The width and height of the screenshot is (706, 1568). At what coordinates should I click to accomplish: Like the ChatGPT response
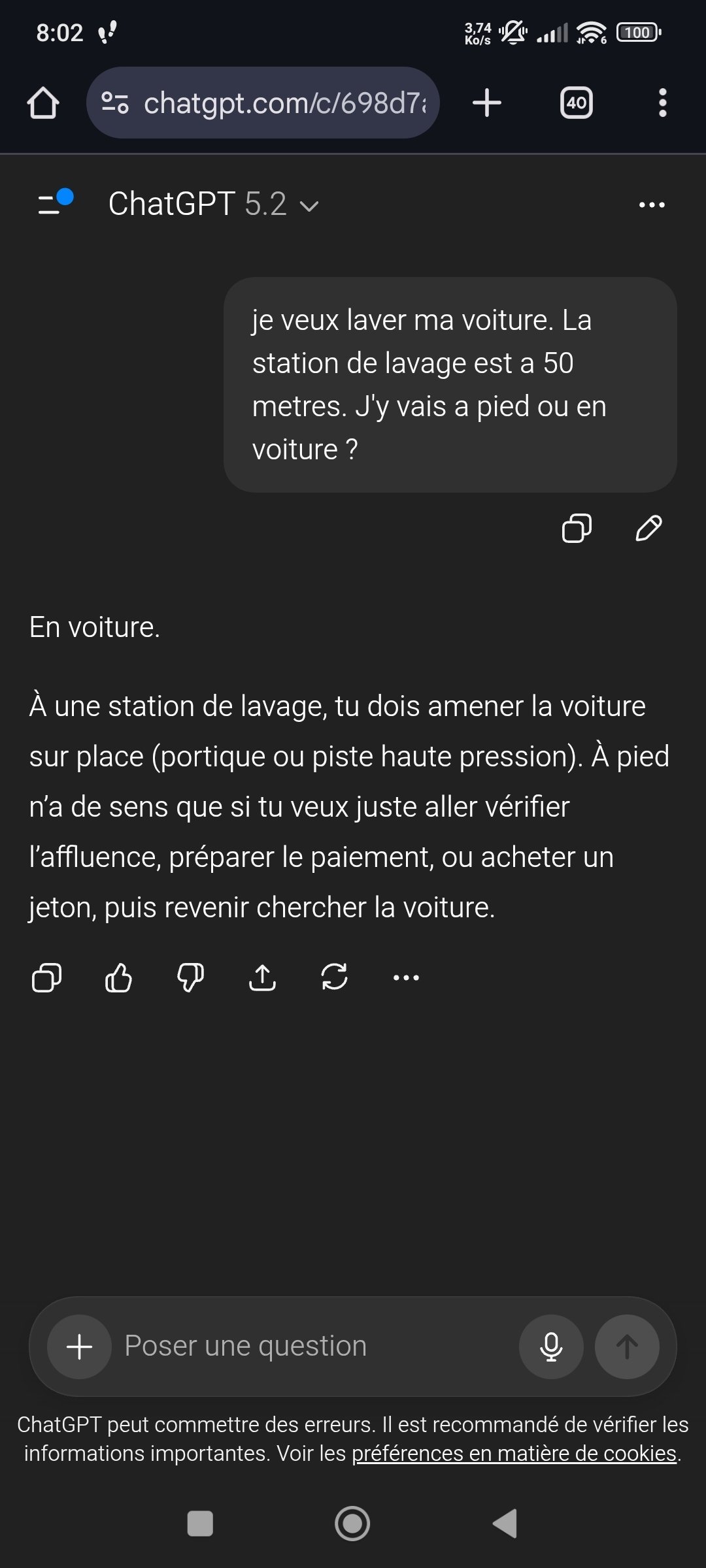tap(118, 978)
